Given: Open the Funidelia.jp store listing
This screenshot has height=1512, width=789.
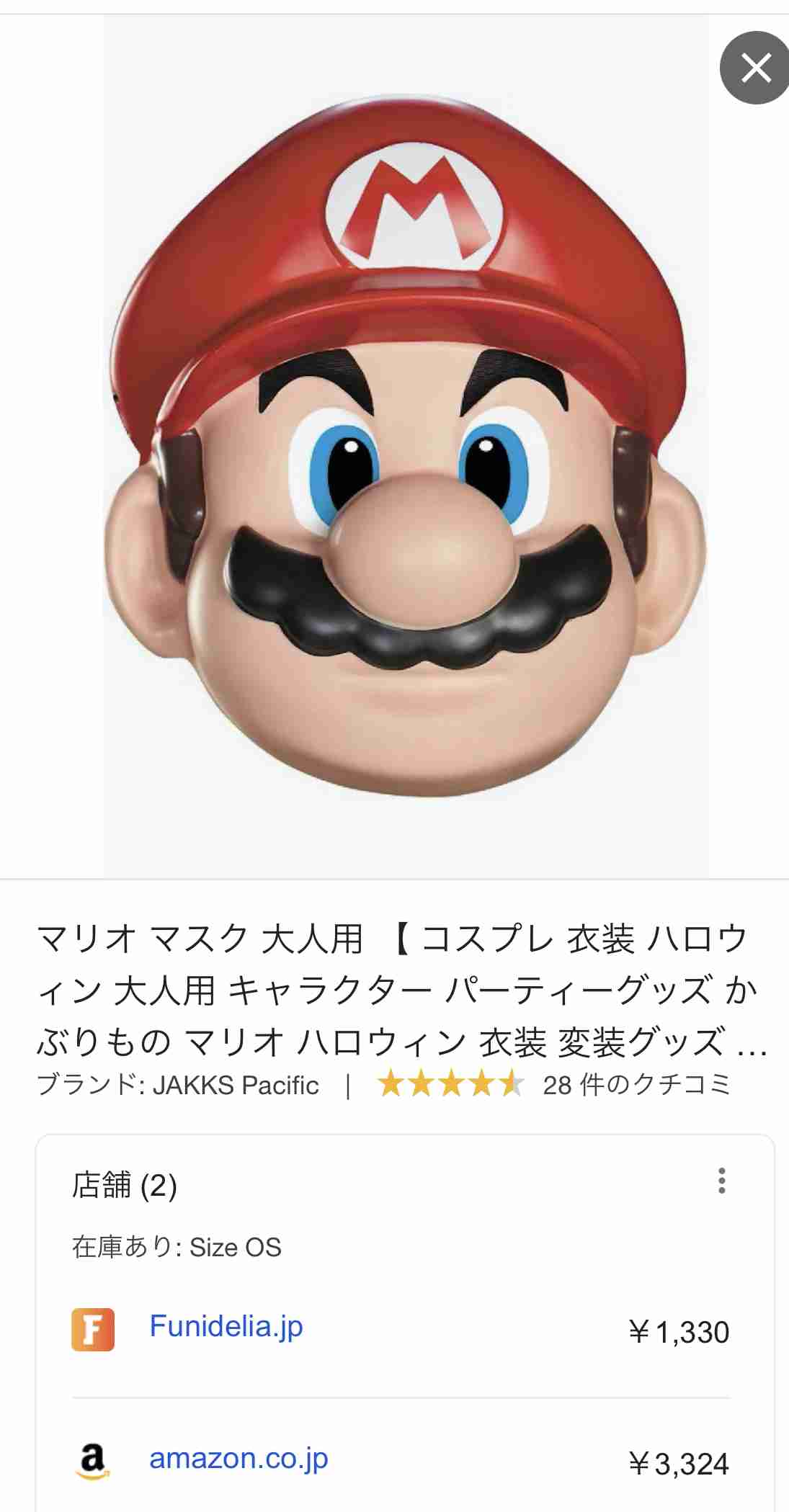Looking at the screenshot, I should 226,1326.
